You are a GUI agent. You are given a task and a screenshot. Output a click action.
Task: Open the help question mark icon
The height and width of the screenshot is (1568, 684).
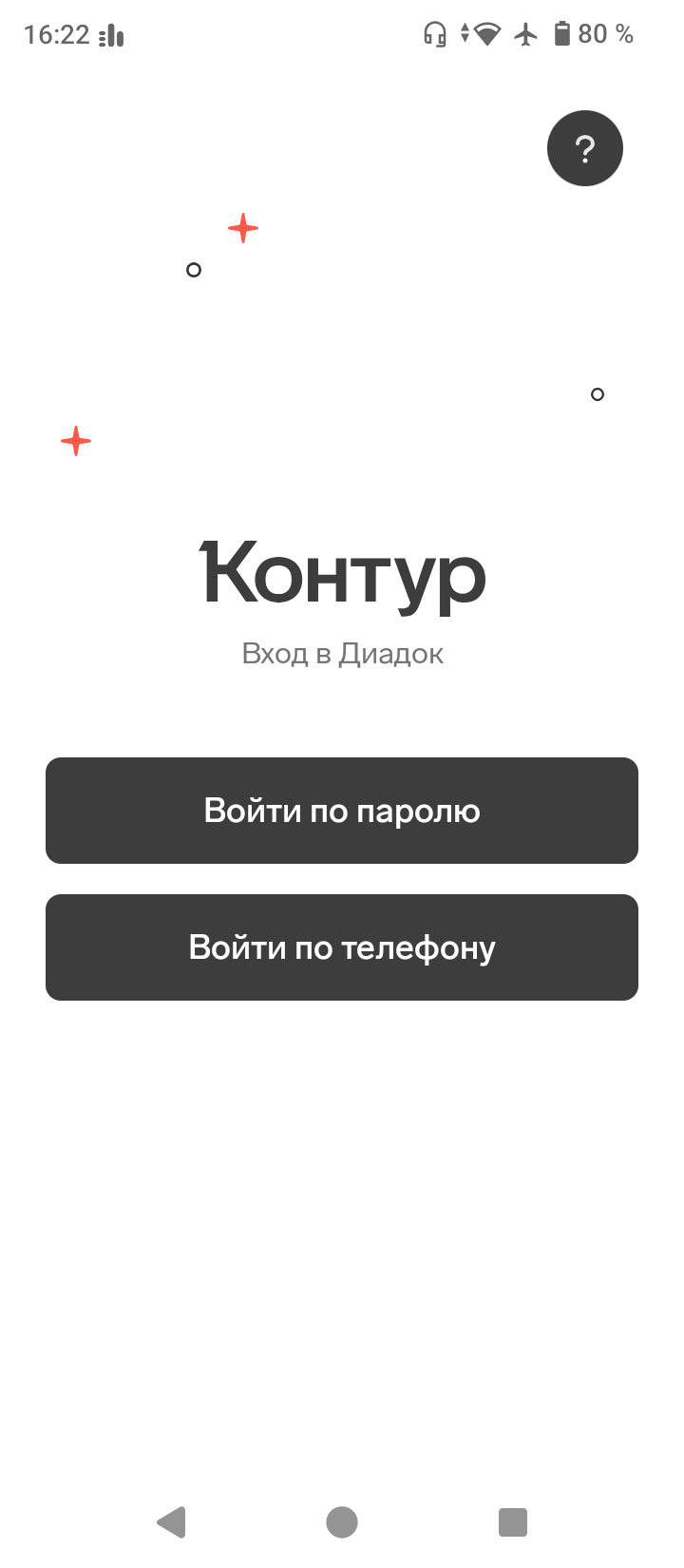(585, 148)
